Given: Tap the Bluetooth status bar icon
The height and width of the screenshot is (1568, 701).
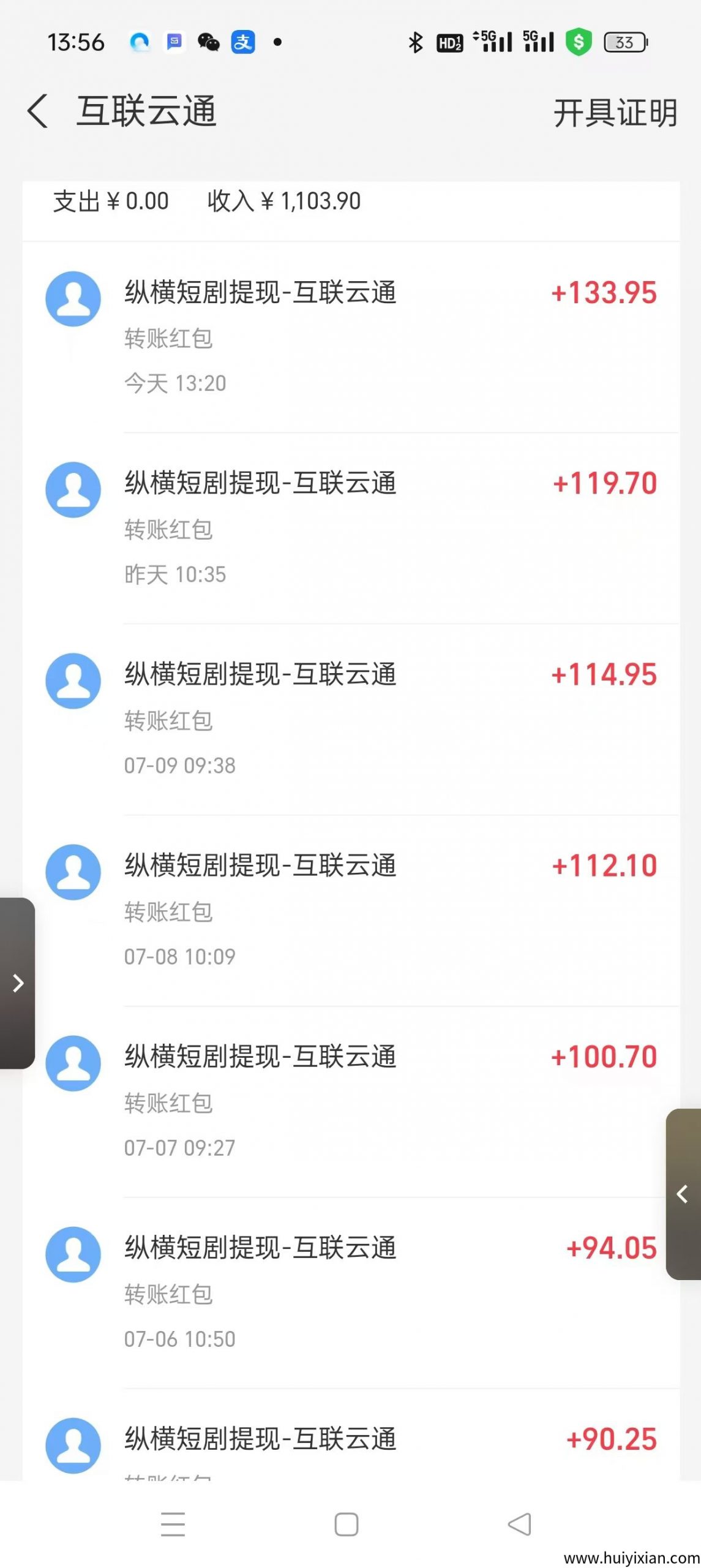Looking at the screenshot, I should point(414,42).
